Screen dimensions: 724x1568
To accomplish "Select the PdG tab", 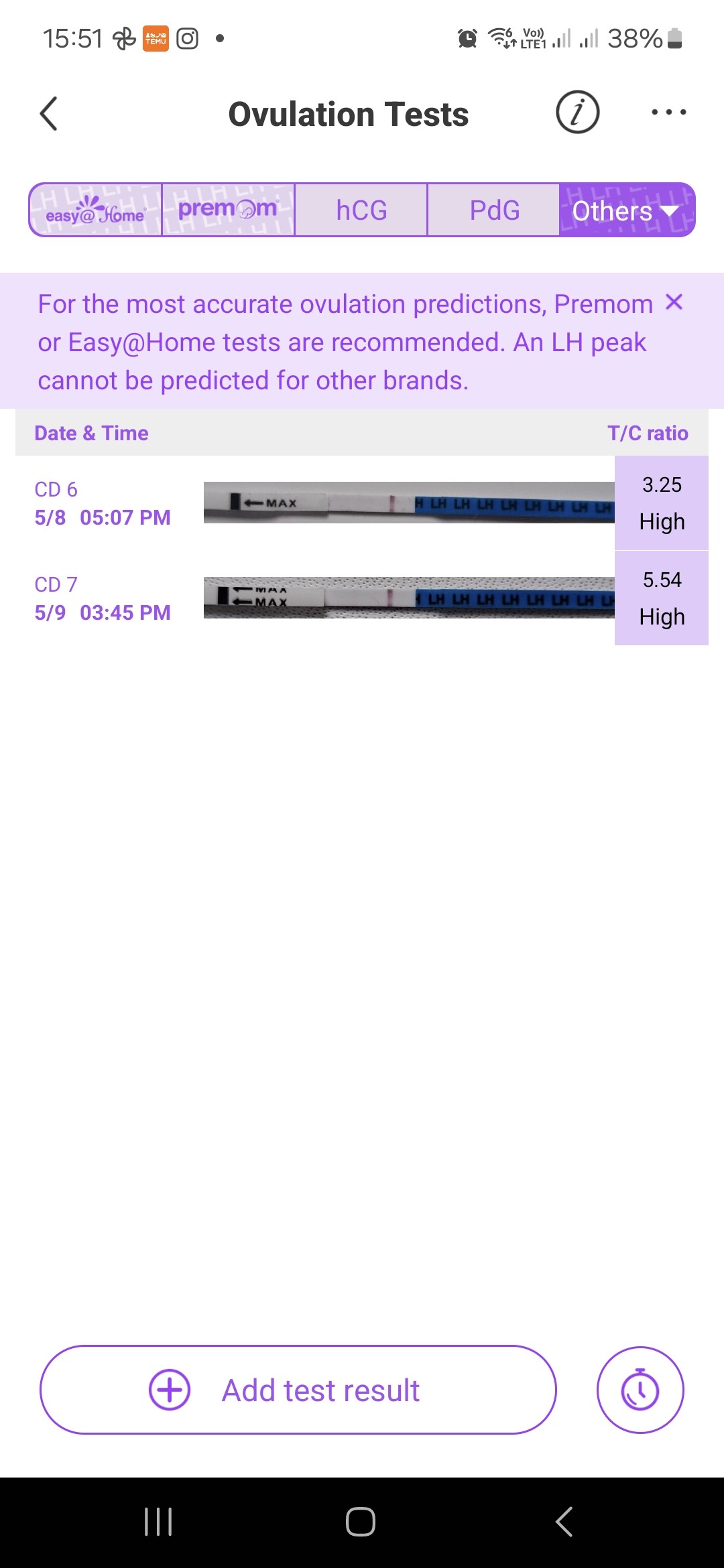I will click(x=494, y=210).
